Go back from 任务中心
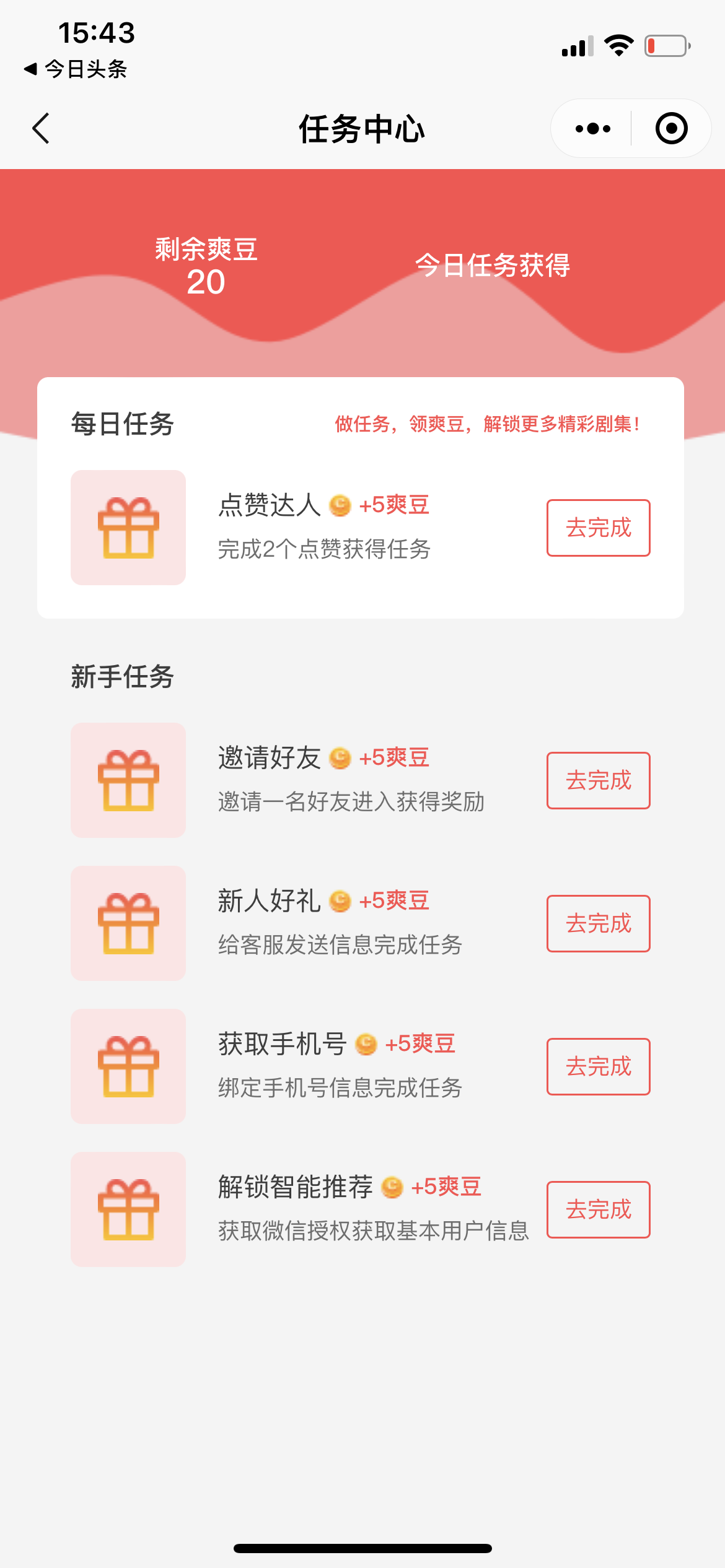The height and width of the screenshot is (1568, 725). tap(41, 129)
